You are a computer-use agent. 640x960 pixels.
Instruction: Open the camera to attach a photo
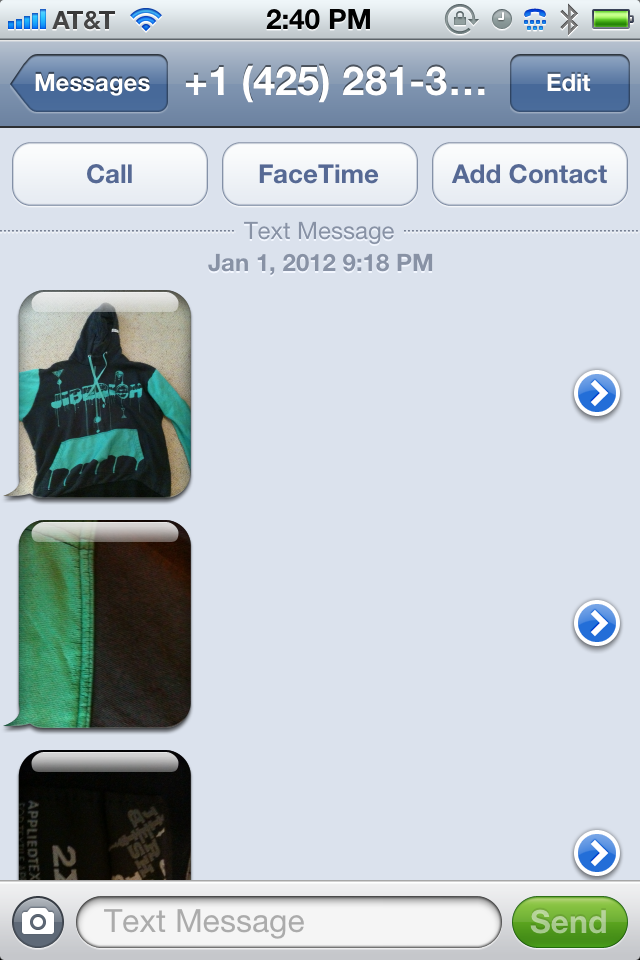pos(38,921)
